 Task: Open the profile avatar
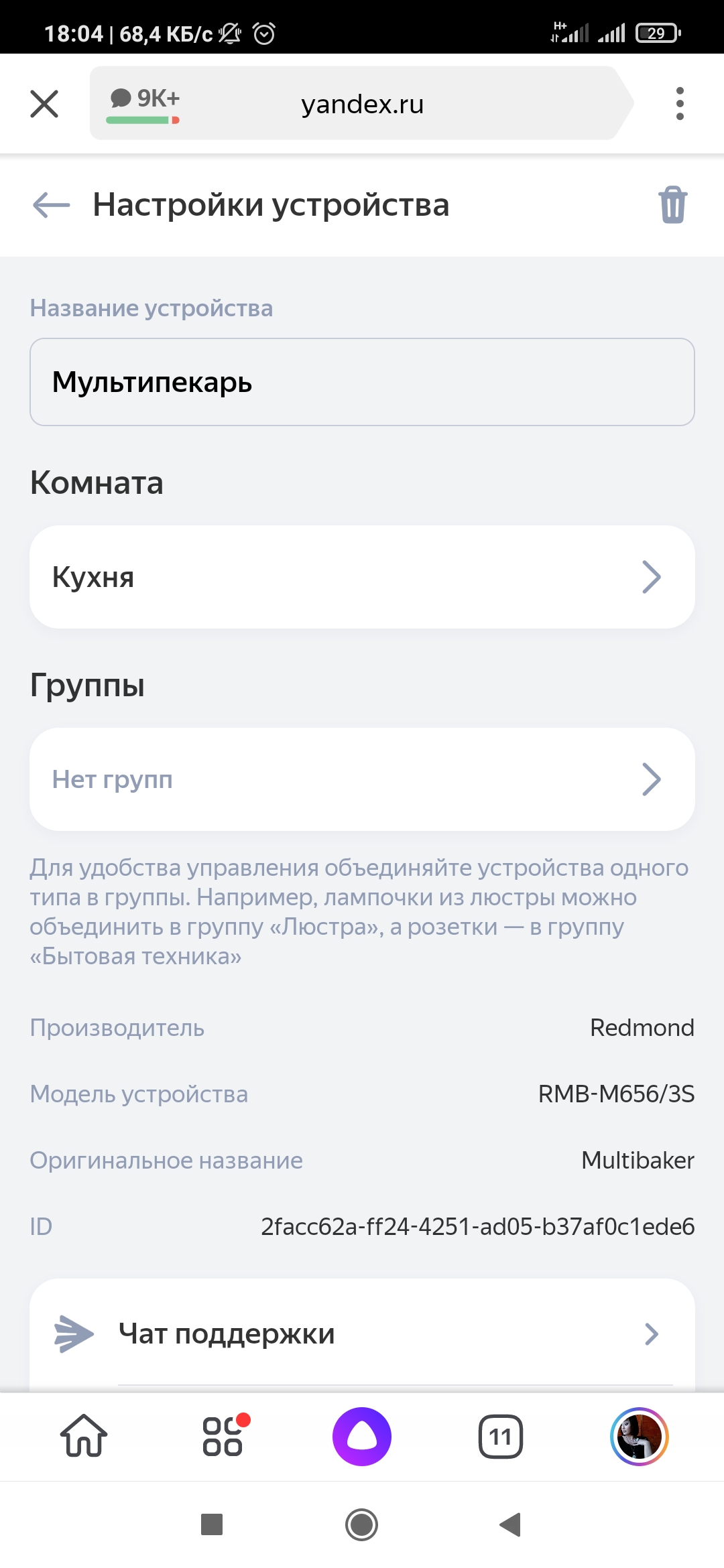pos(639,1437)
